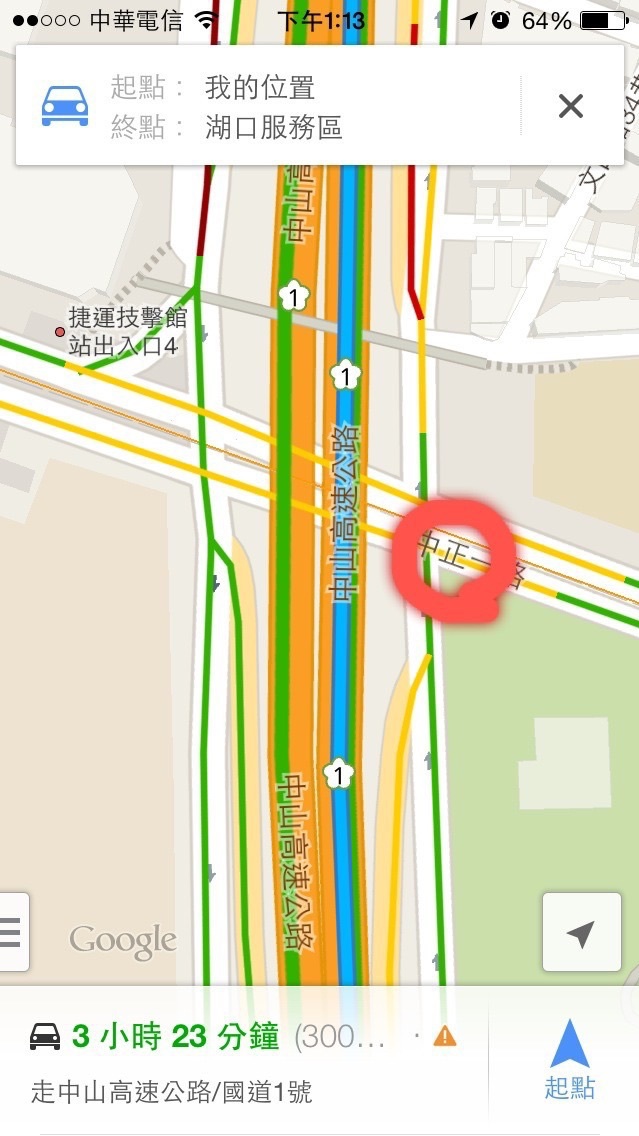Open the side menu list button
Screen dimensions: 639x1136
12,932
